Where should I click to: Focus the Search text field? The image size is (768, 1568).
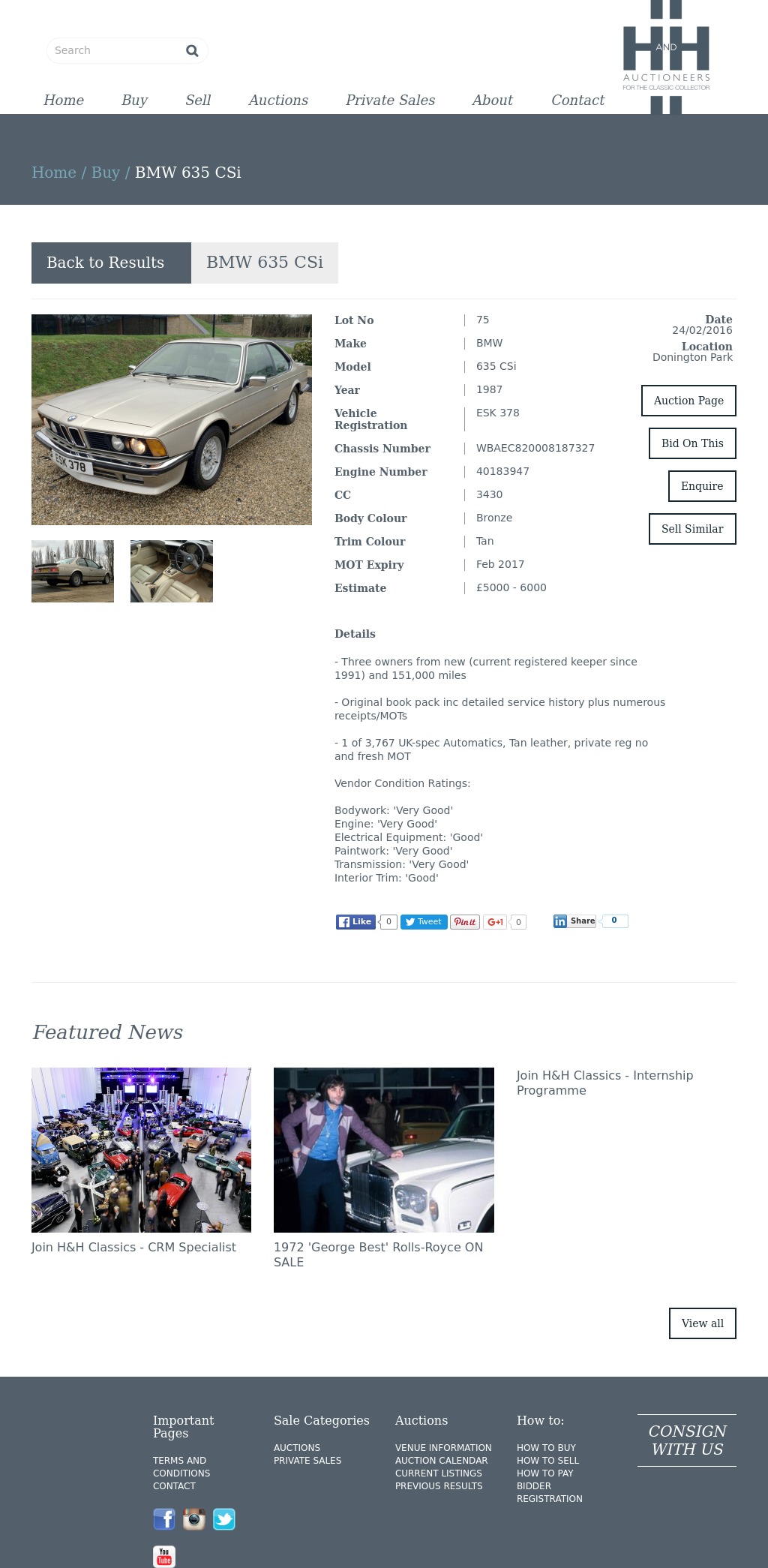coord(116,50)
